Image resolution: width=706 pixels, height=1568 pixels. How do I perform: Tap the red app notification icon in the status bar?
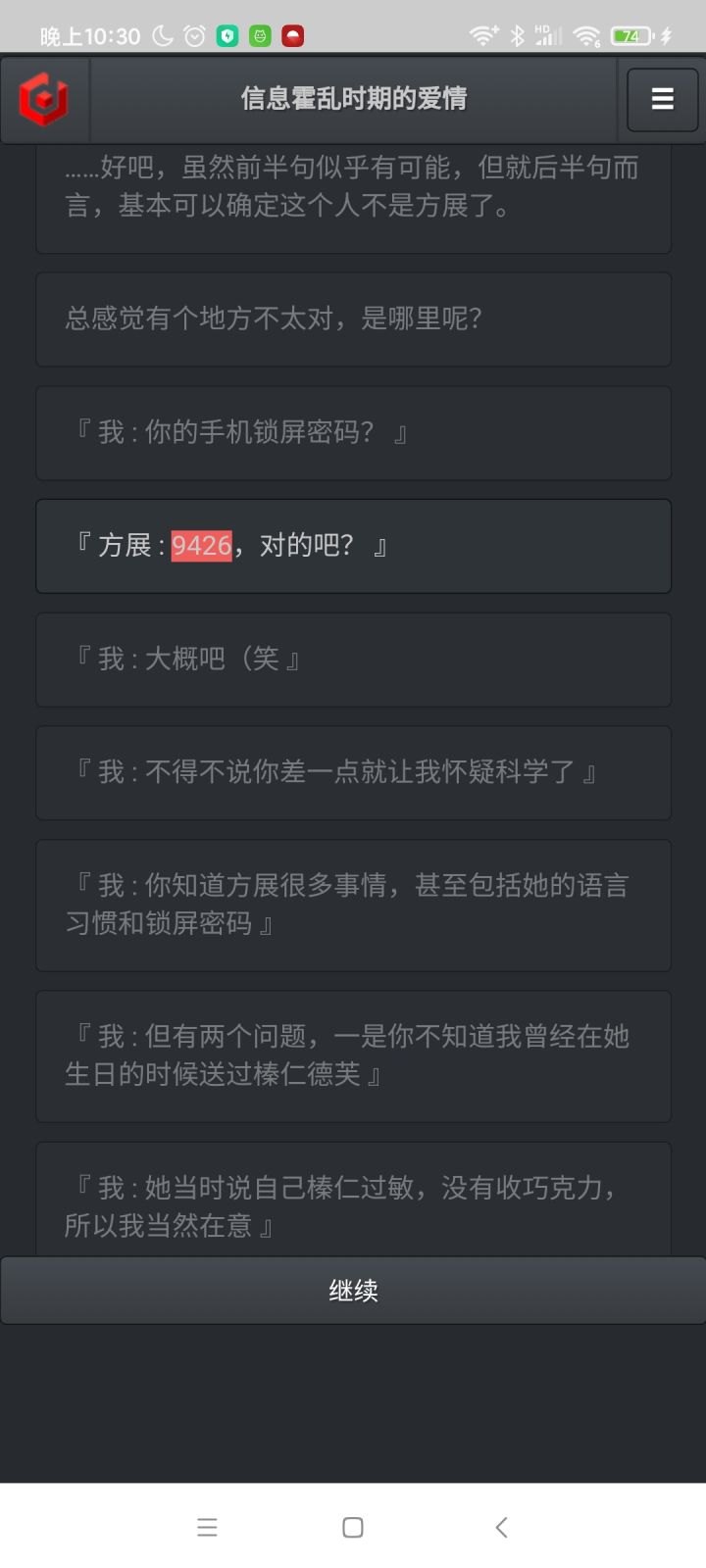click(292, 34)
